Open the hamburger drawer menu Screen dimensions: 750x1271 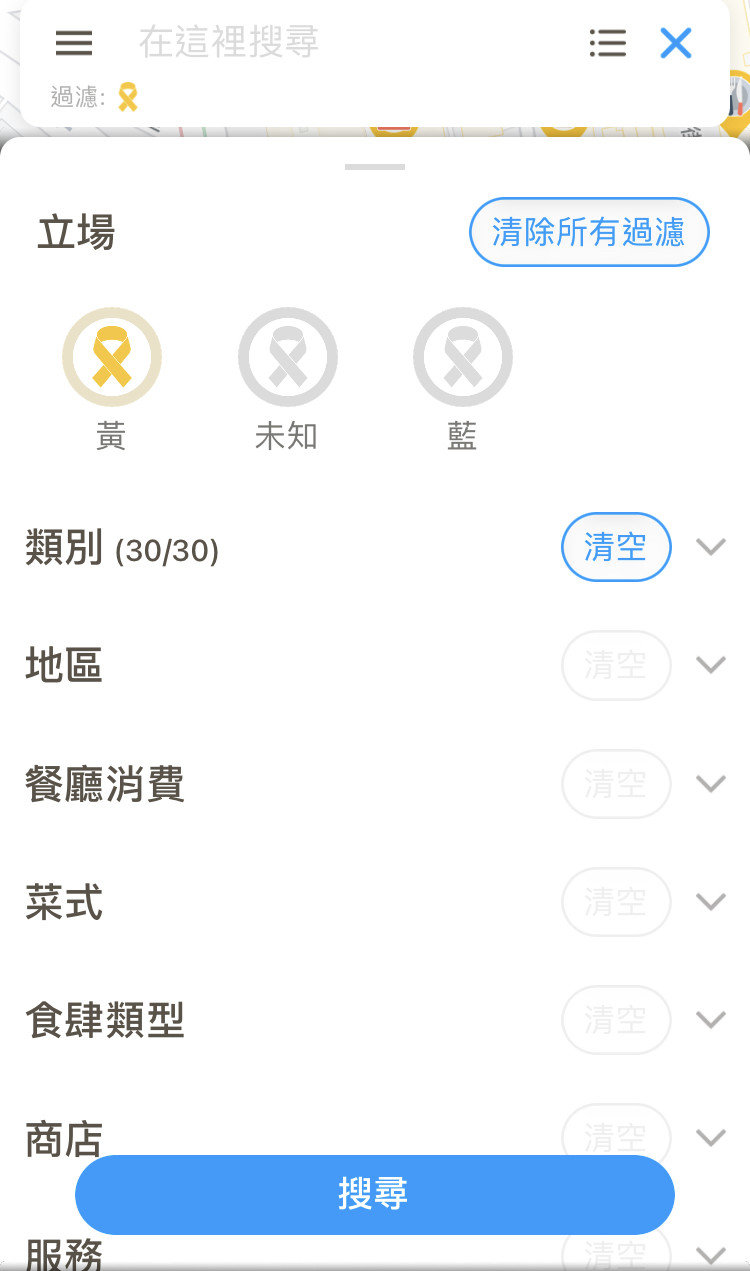(74, 43)
